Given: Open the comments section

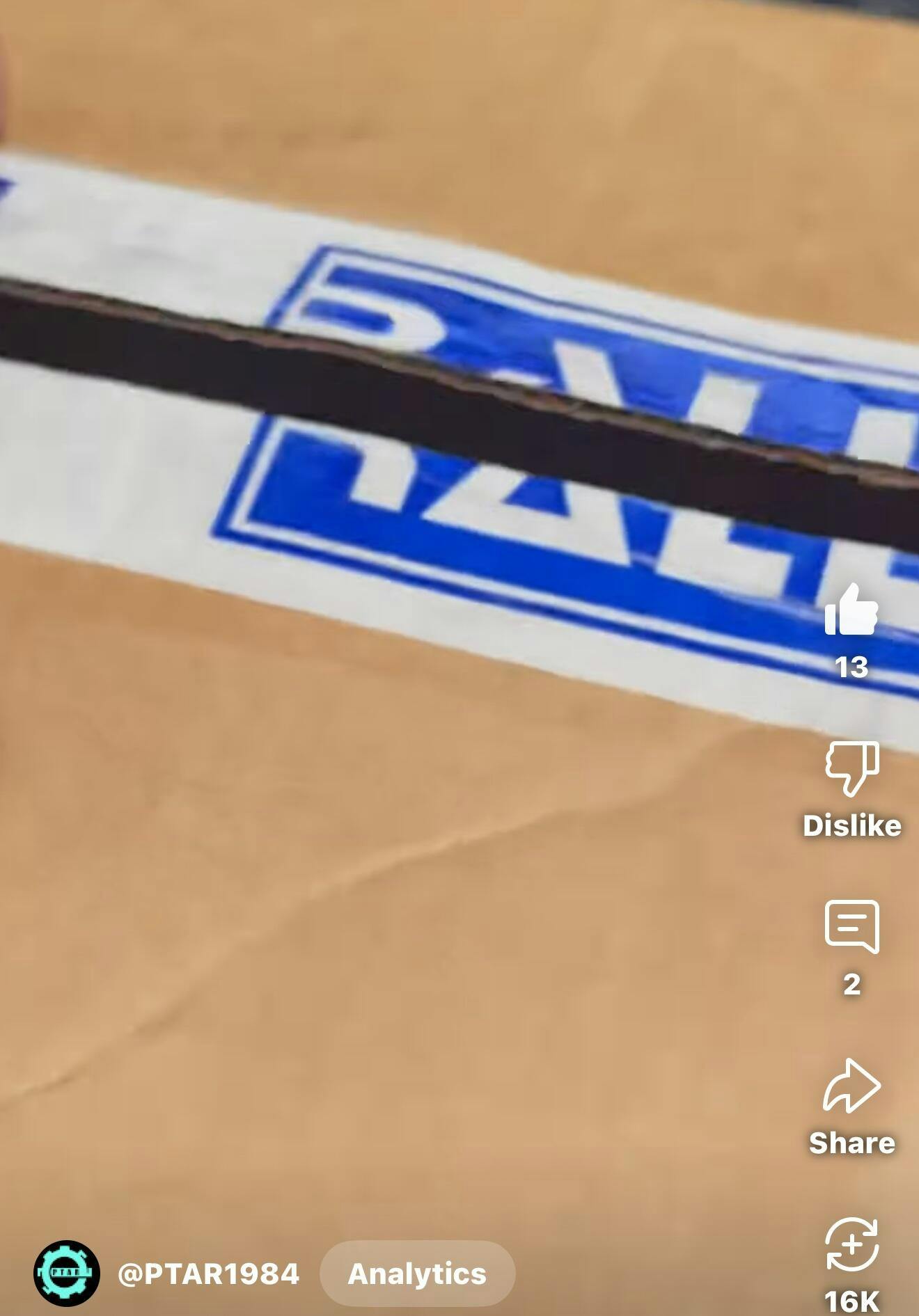Looking at the screenshot, I should (851, 928).
